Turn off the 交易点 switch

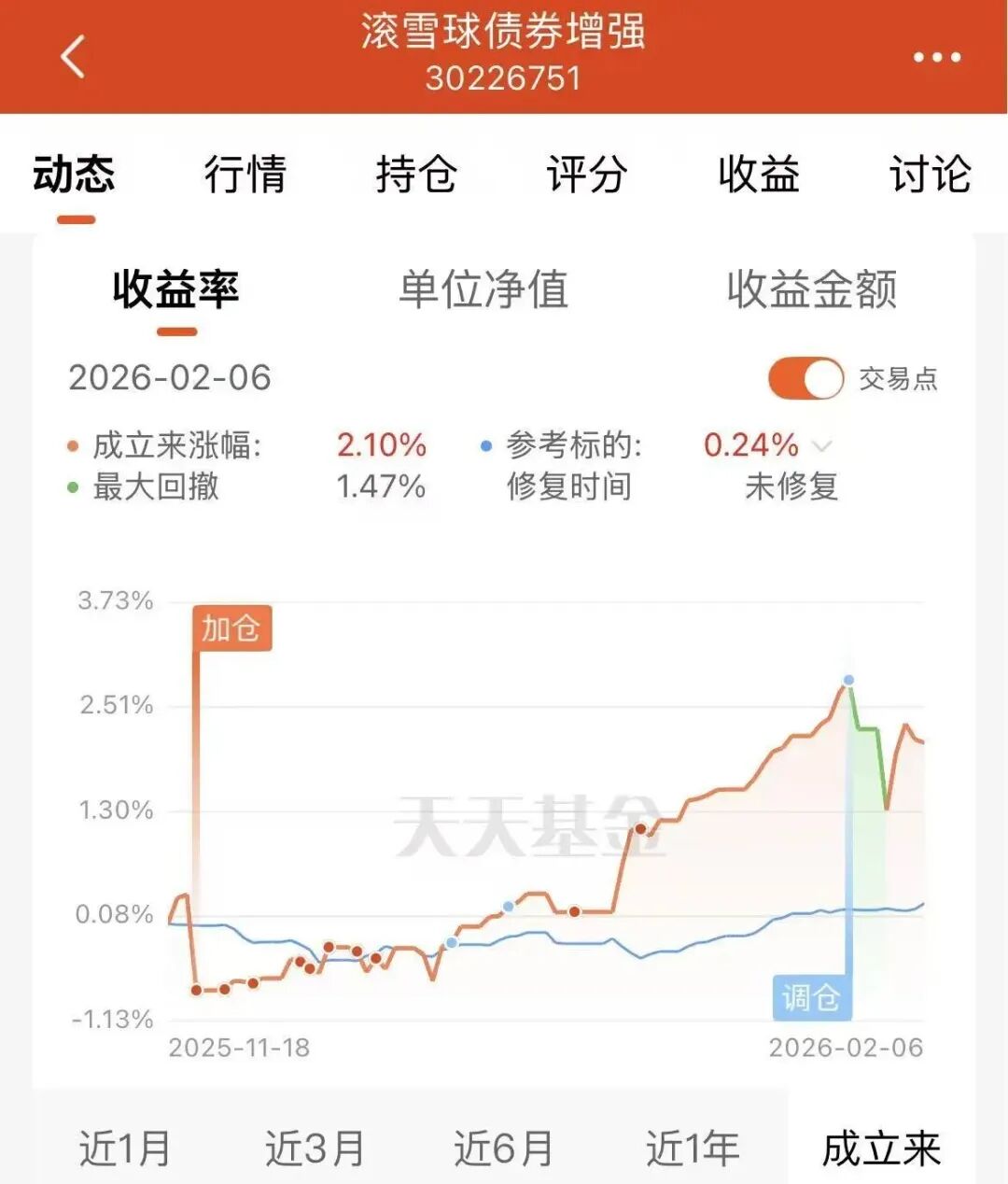click(x=805, y=379)
